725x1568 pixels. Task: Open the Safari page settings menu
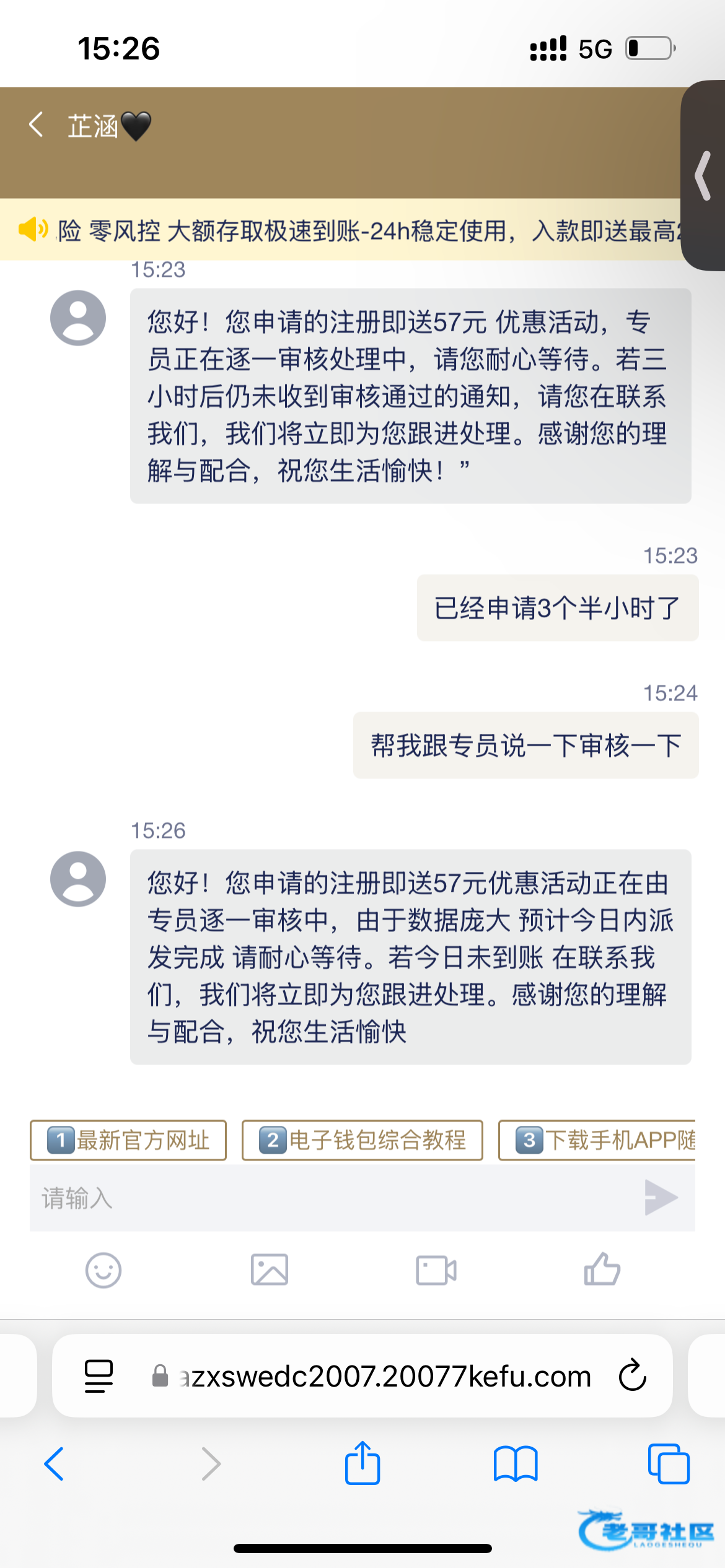(99, 1376)
